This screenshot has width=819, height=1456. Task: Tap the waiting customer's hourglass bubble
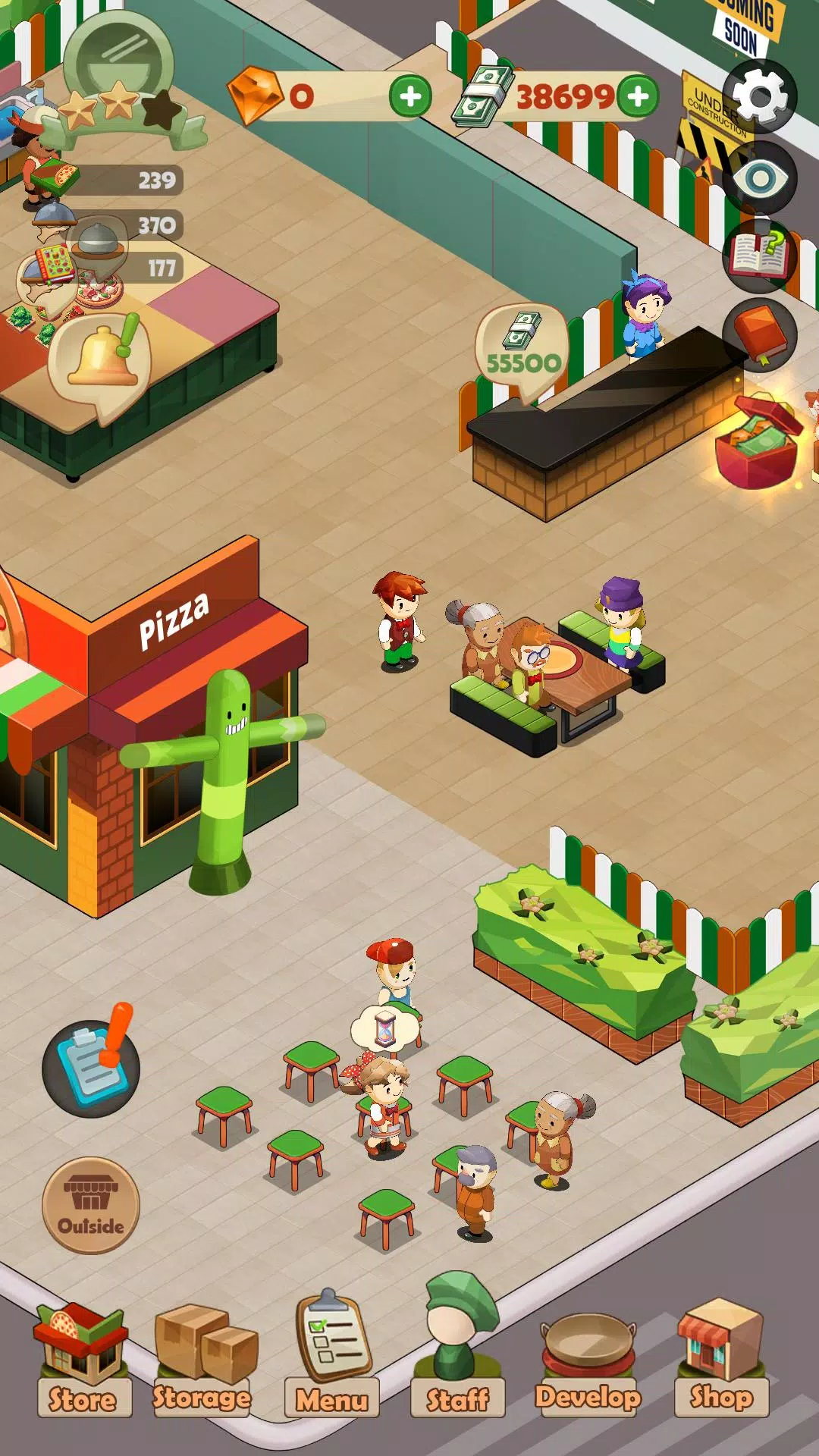pyautogui.click(x=385, y=1029)
